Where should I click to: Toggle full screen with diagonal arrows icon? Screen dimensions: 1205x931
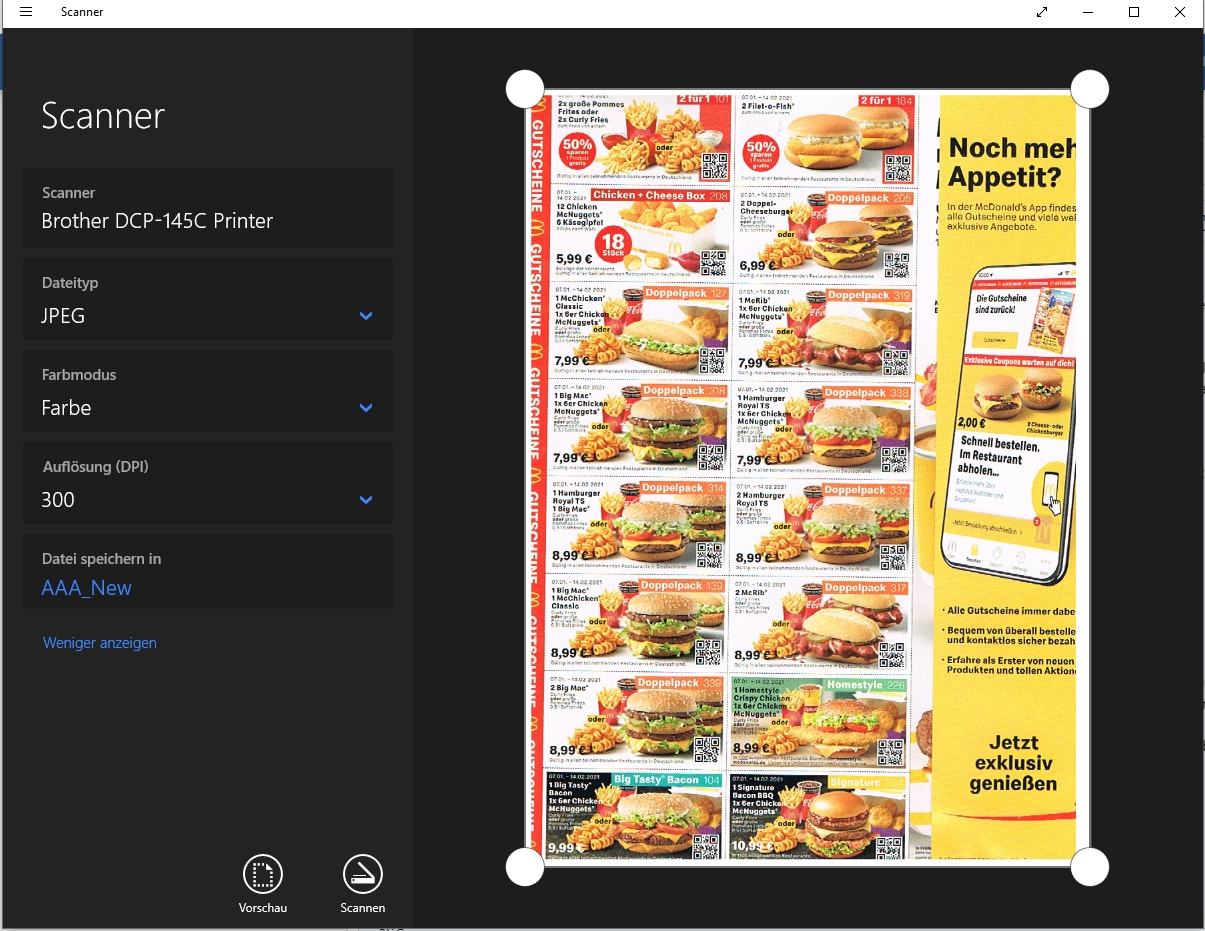coord(1042,12)
